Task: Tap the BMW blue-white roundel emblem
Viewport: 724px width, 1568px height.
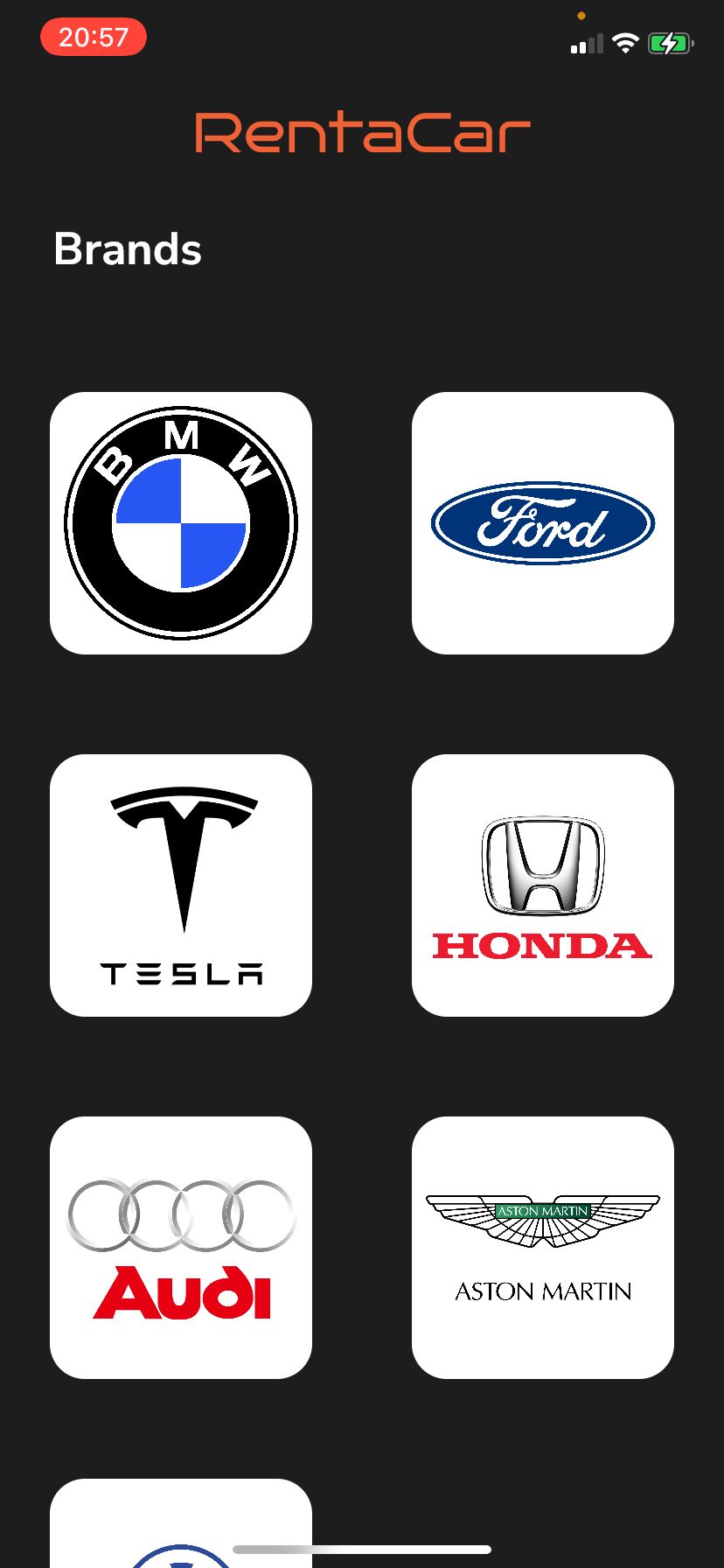Action: point(180,522)
